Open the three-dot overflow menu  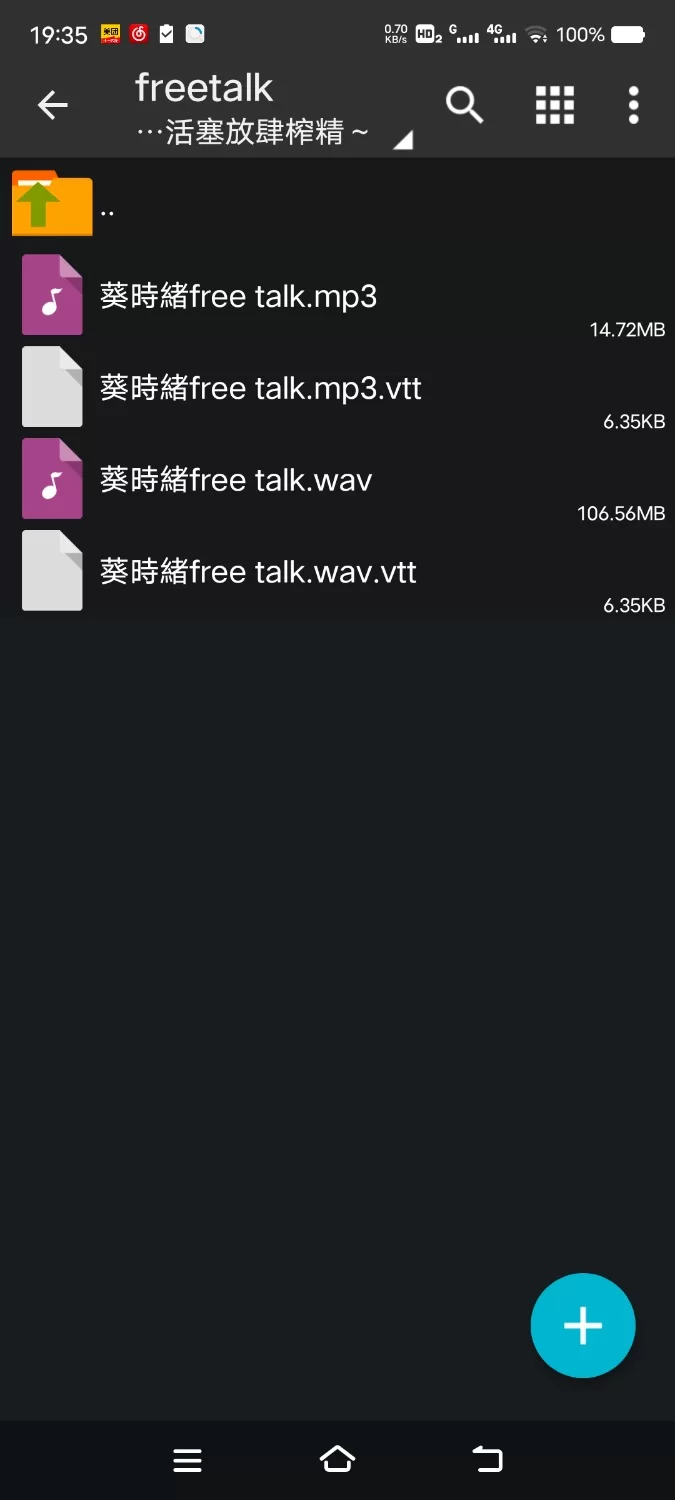[633, 105]
